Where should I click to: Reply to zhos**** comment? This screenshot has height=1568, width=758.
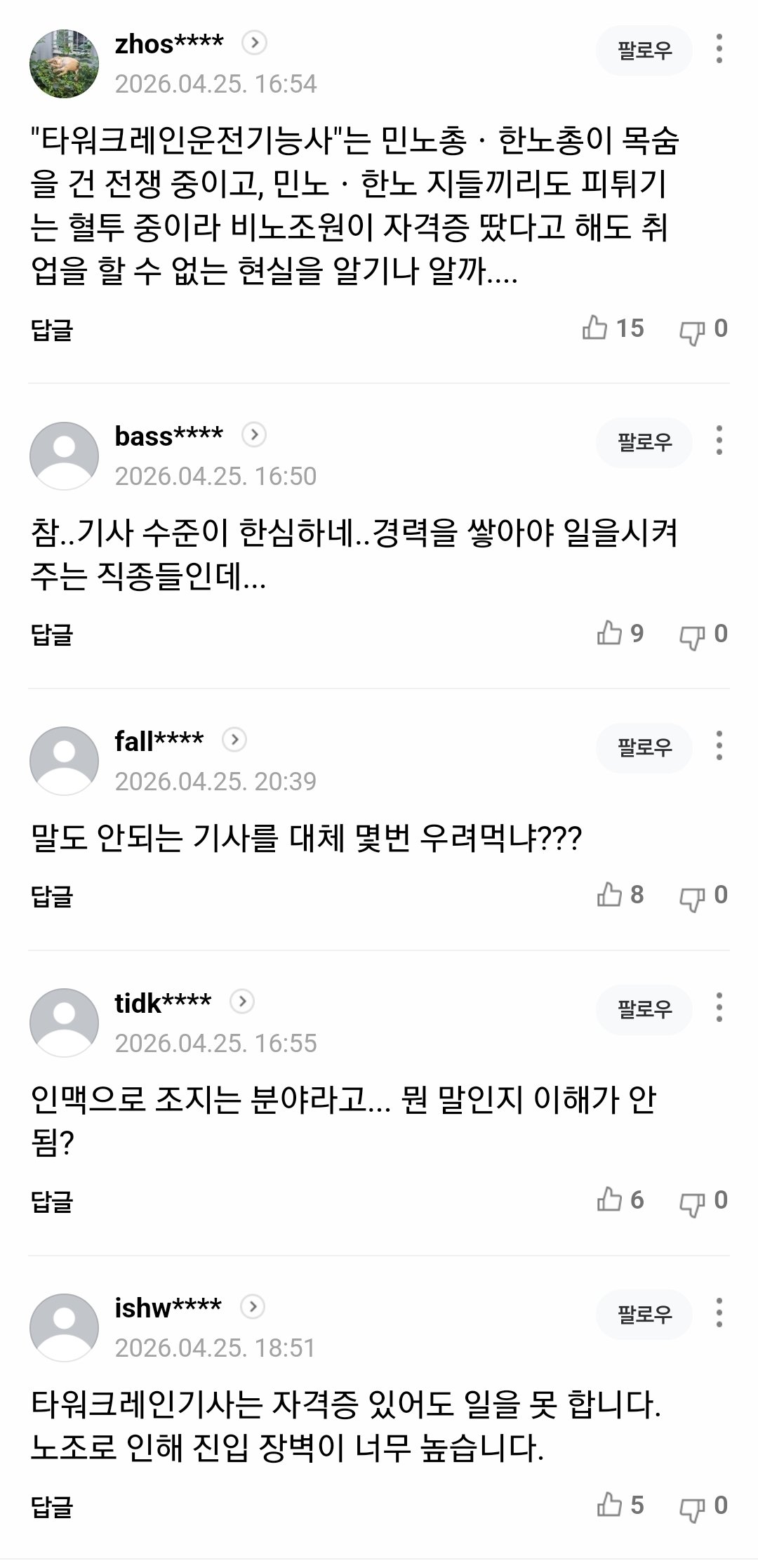(52, 329)
